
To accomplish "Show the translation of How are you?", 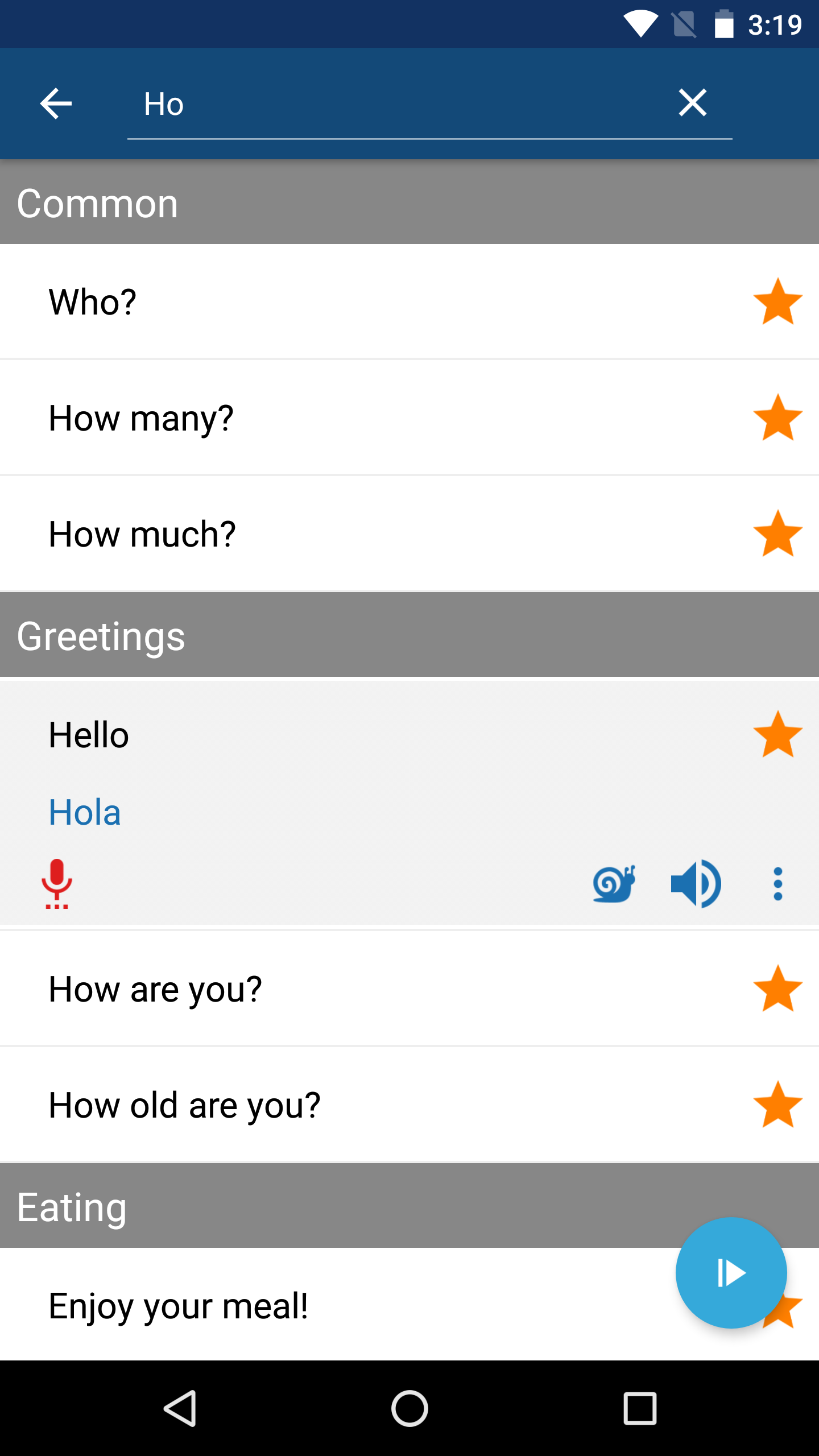I will [341, 989].
